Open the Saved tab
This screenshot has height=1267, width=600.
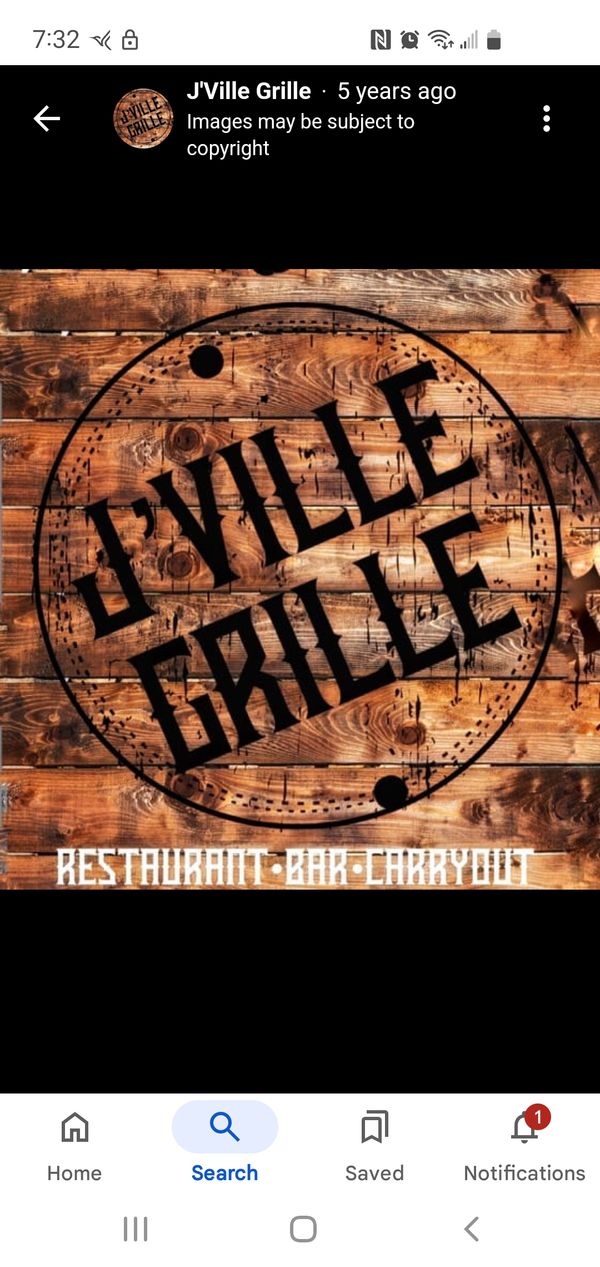tap(374, 1145)
